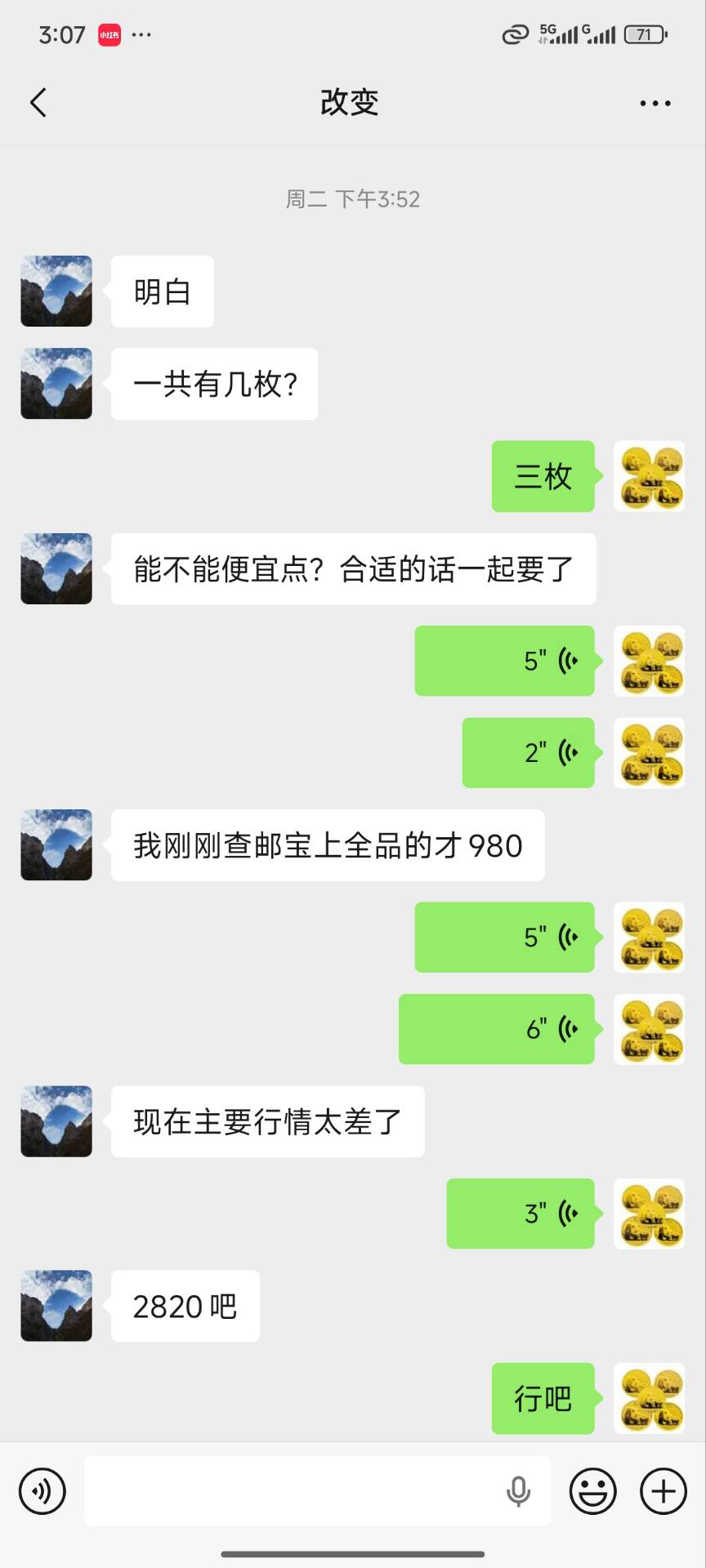Play the 6" voice message
Viewport: 706px width, 1568px height.
[497, 1029]
